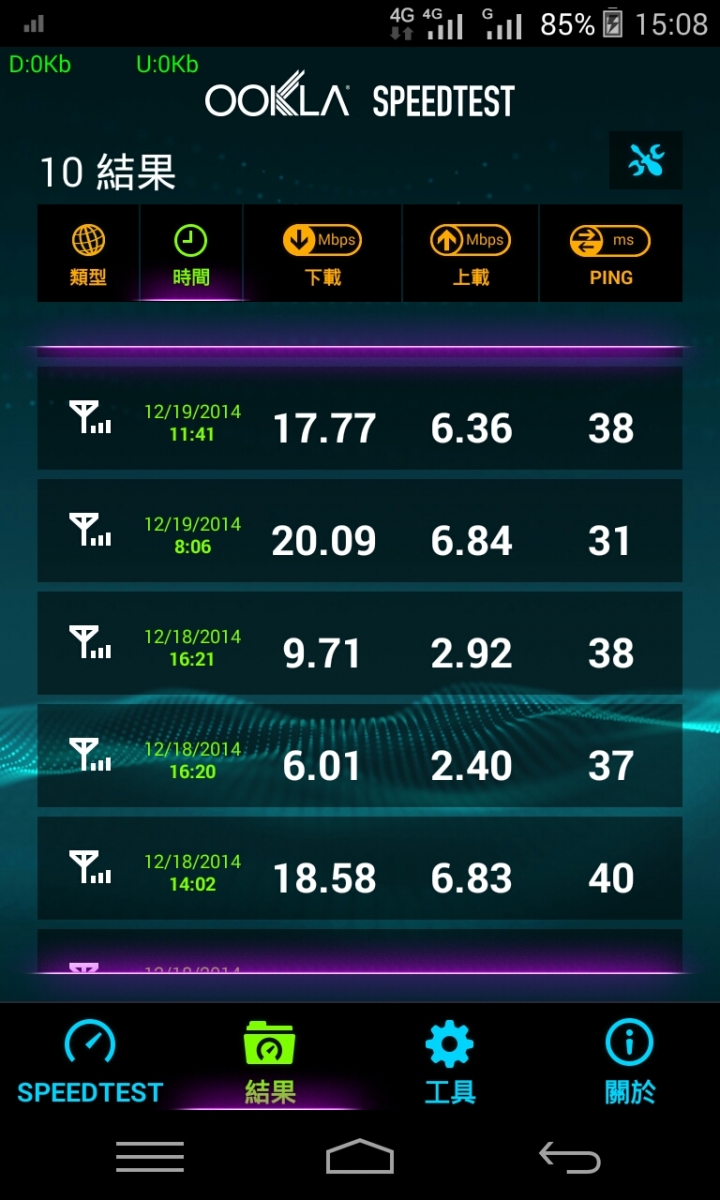Tap the system back button
The image size is (720, 1200).
(x=570, y=1157)
